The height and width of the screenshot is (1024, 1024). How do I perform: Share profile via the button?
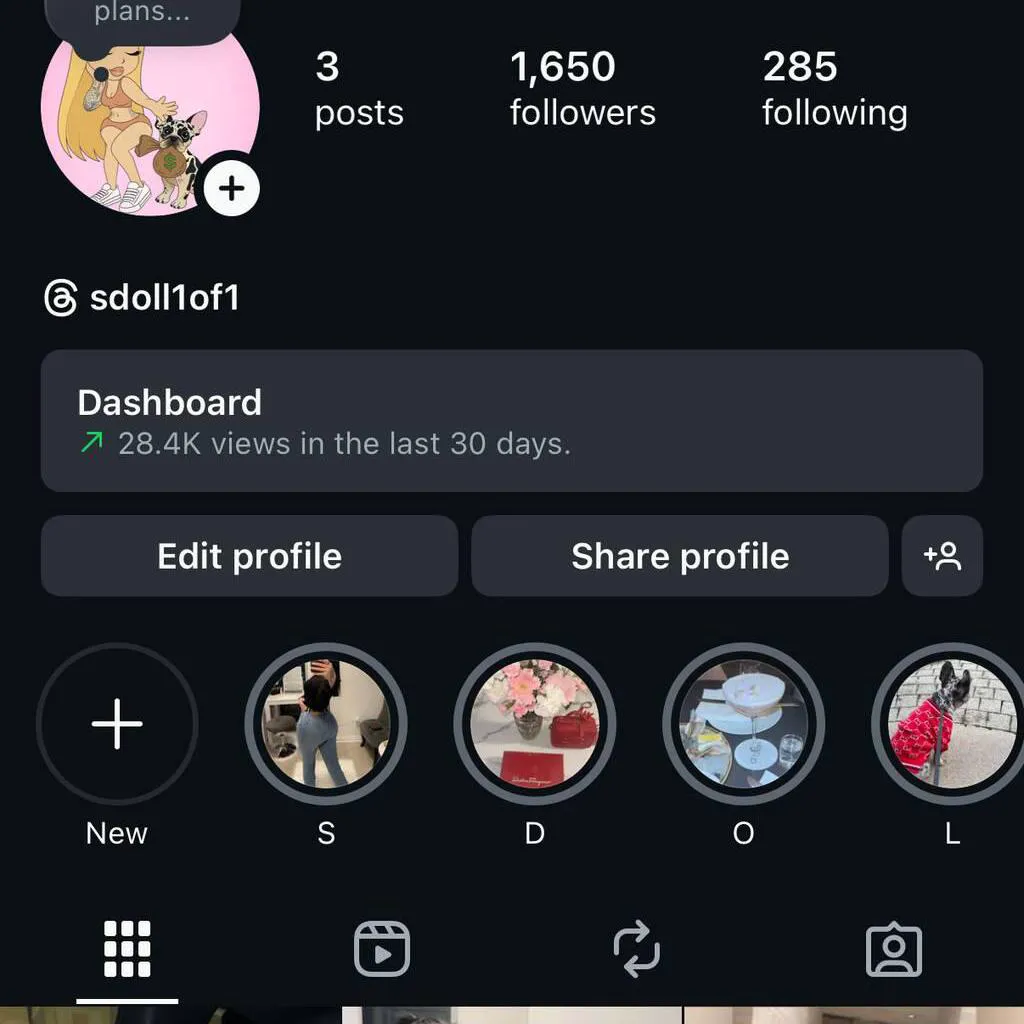point(679,556)
